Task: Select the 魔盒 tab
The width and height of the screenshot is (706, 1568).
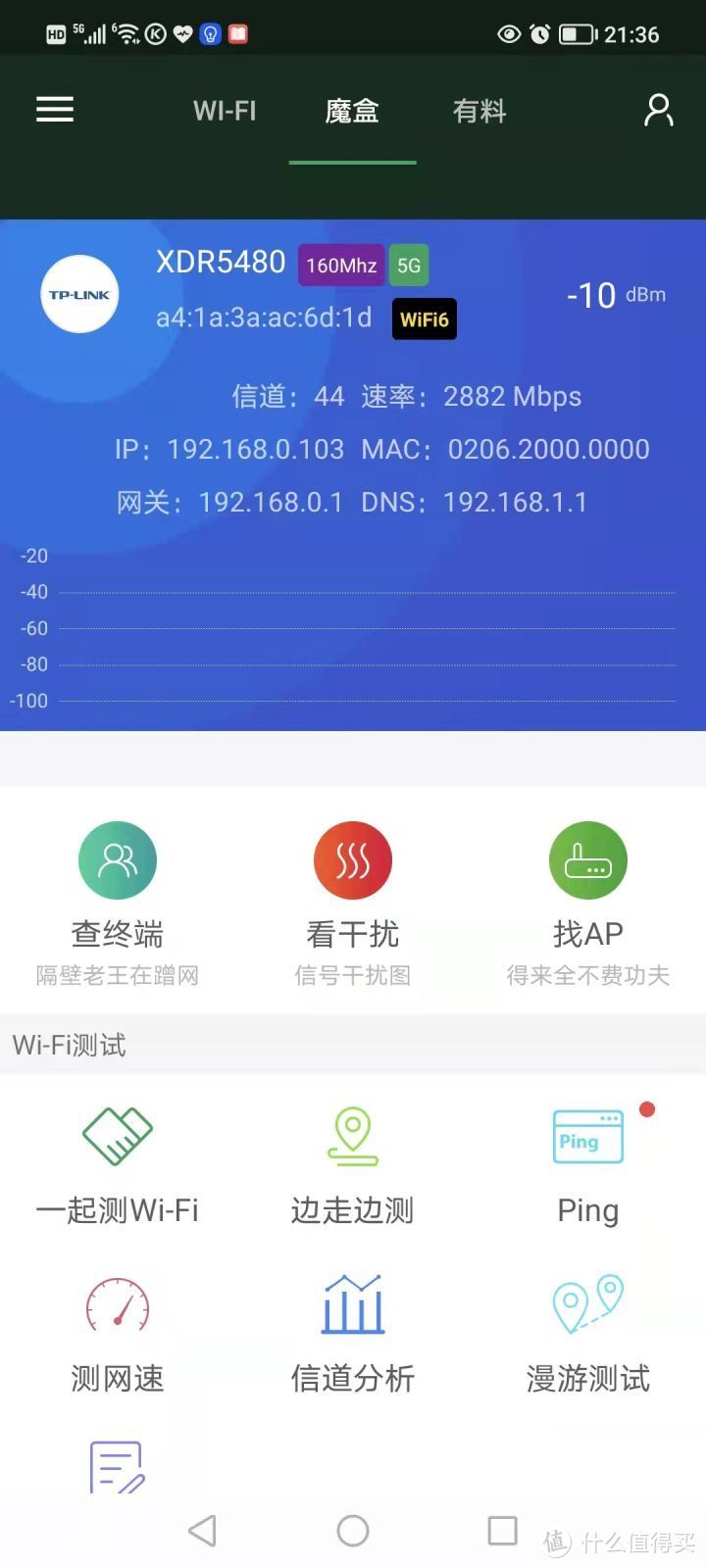Action: pyautogui.click(x=352, y=110)
